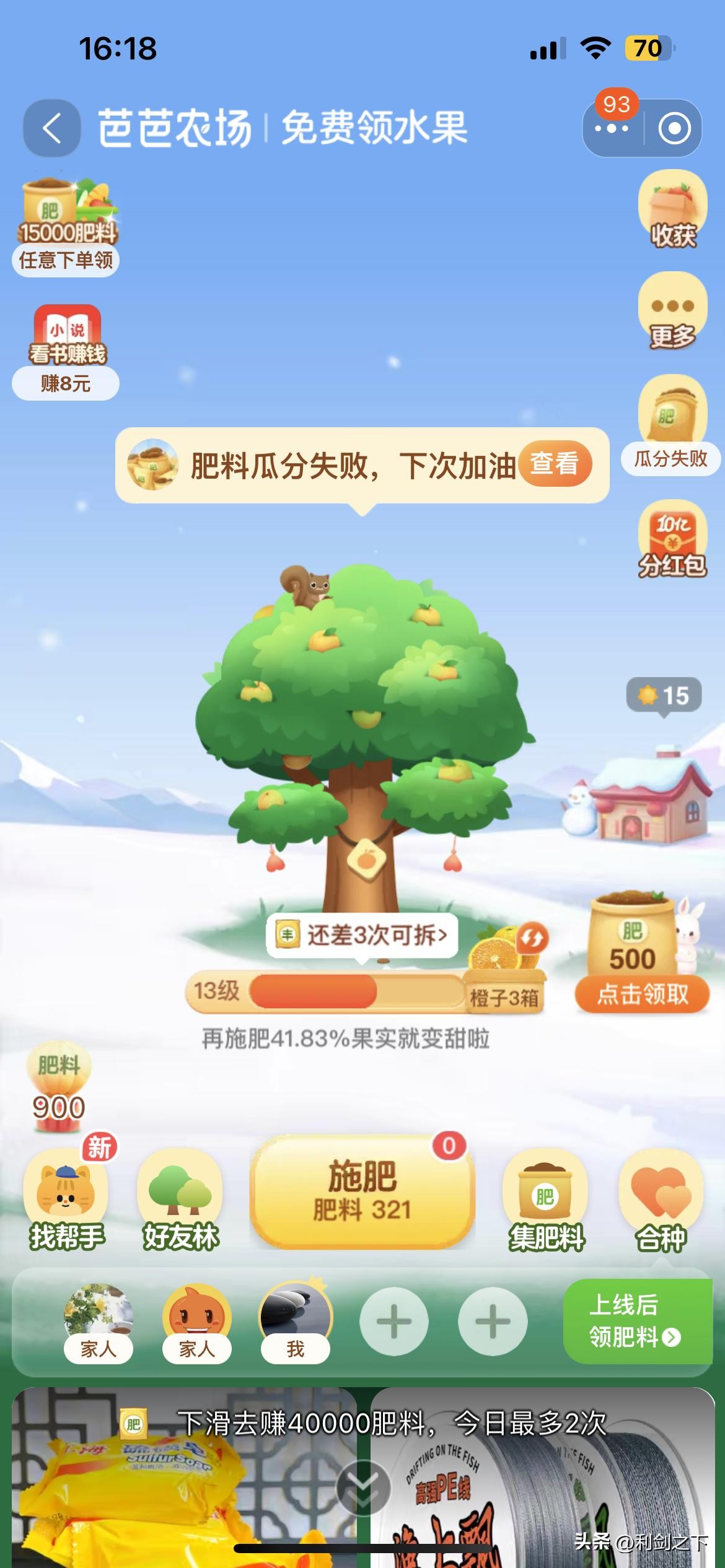Claim 500 fertilizer via 点击领取

642,994
